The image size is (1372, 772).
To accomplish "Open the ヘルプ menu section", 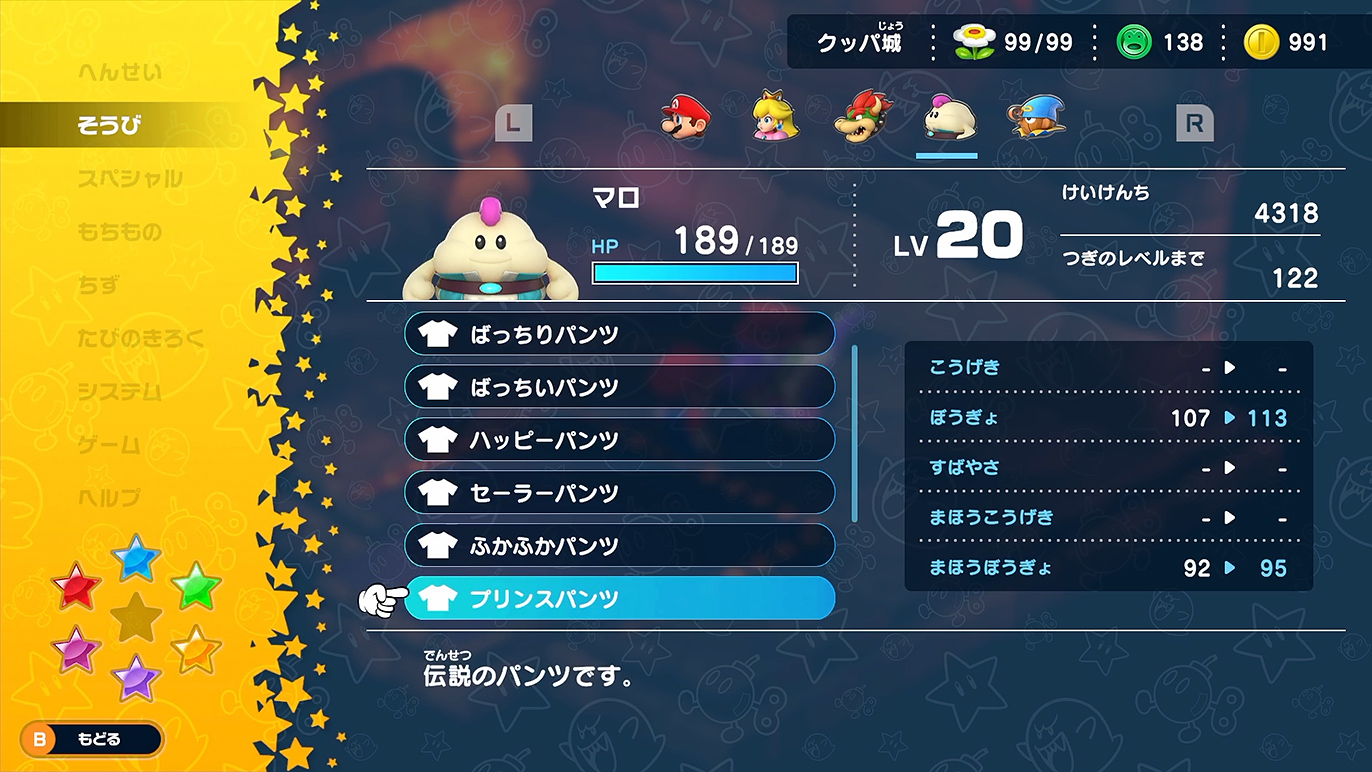I will coord(110,497).
